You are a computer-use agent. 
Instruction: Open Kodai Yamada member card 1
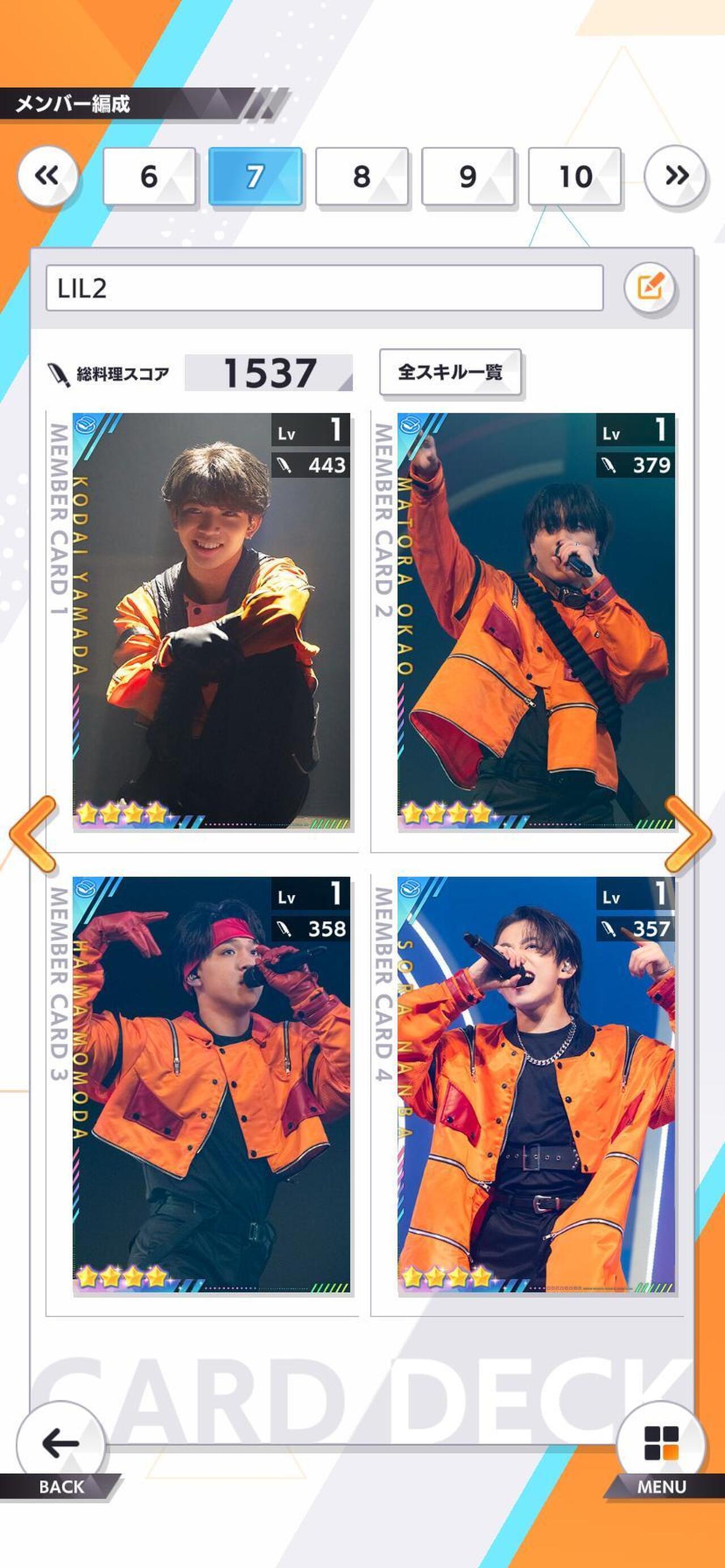(x=211, y=621)
